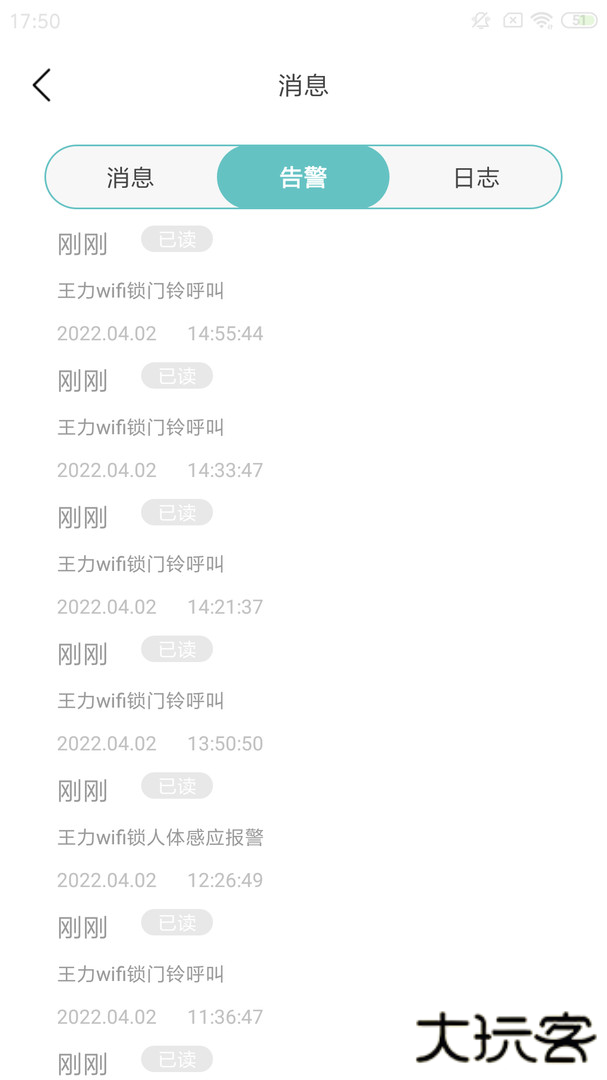Open the doorbell alert from 14:33:47
607x1080 pixels.
tap(141, 428)
